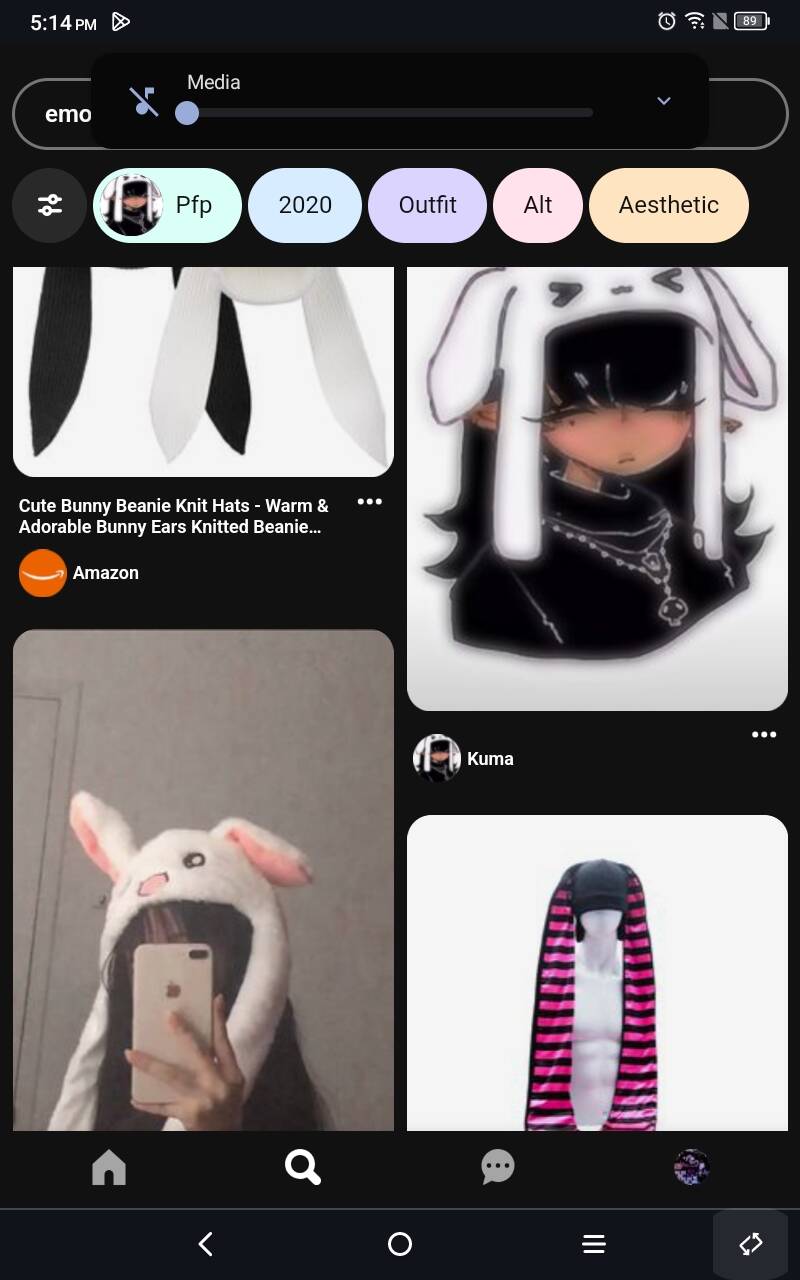Expand the media volume panel

click(663, 101)
